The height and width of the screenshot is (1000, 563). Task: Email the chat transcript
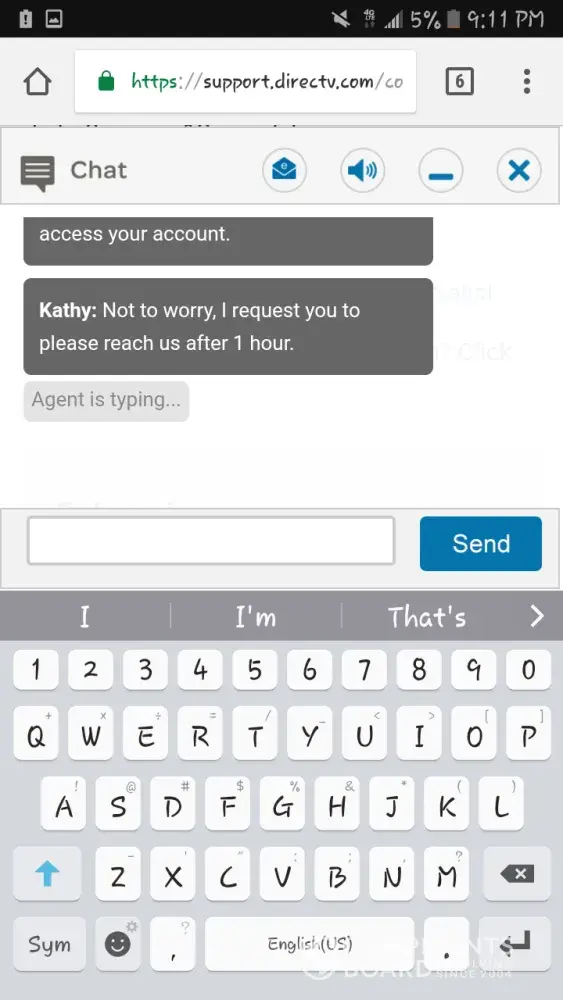coord(284,170)
